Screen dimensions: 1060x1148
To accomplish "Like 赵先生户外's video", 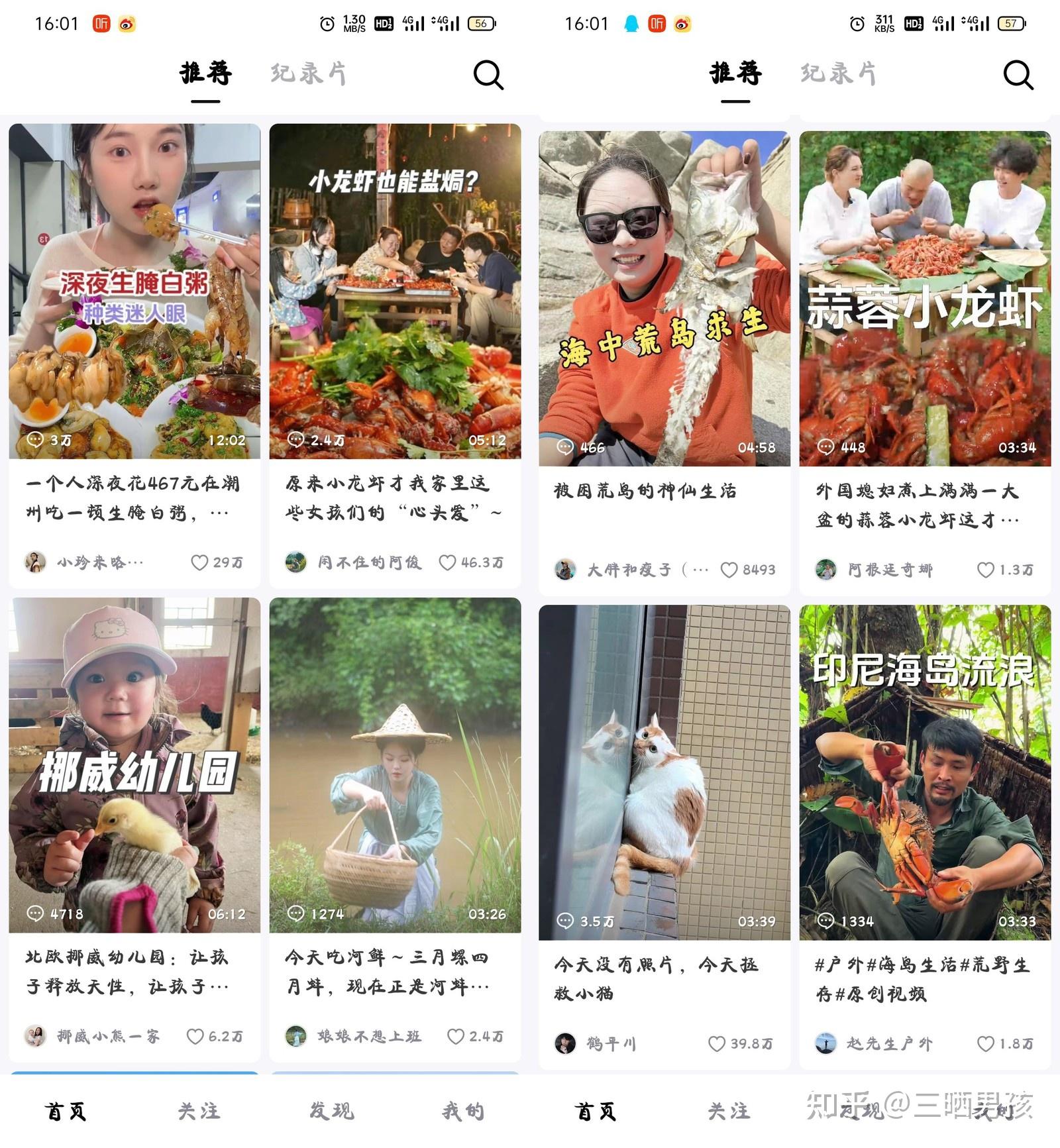I will pos(986,1043).
